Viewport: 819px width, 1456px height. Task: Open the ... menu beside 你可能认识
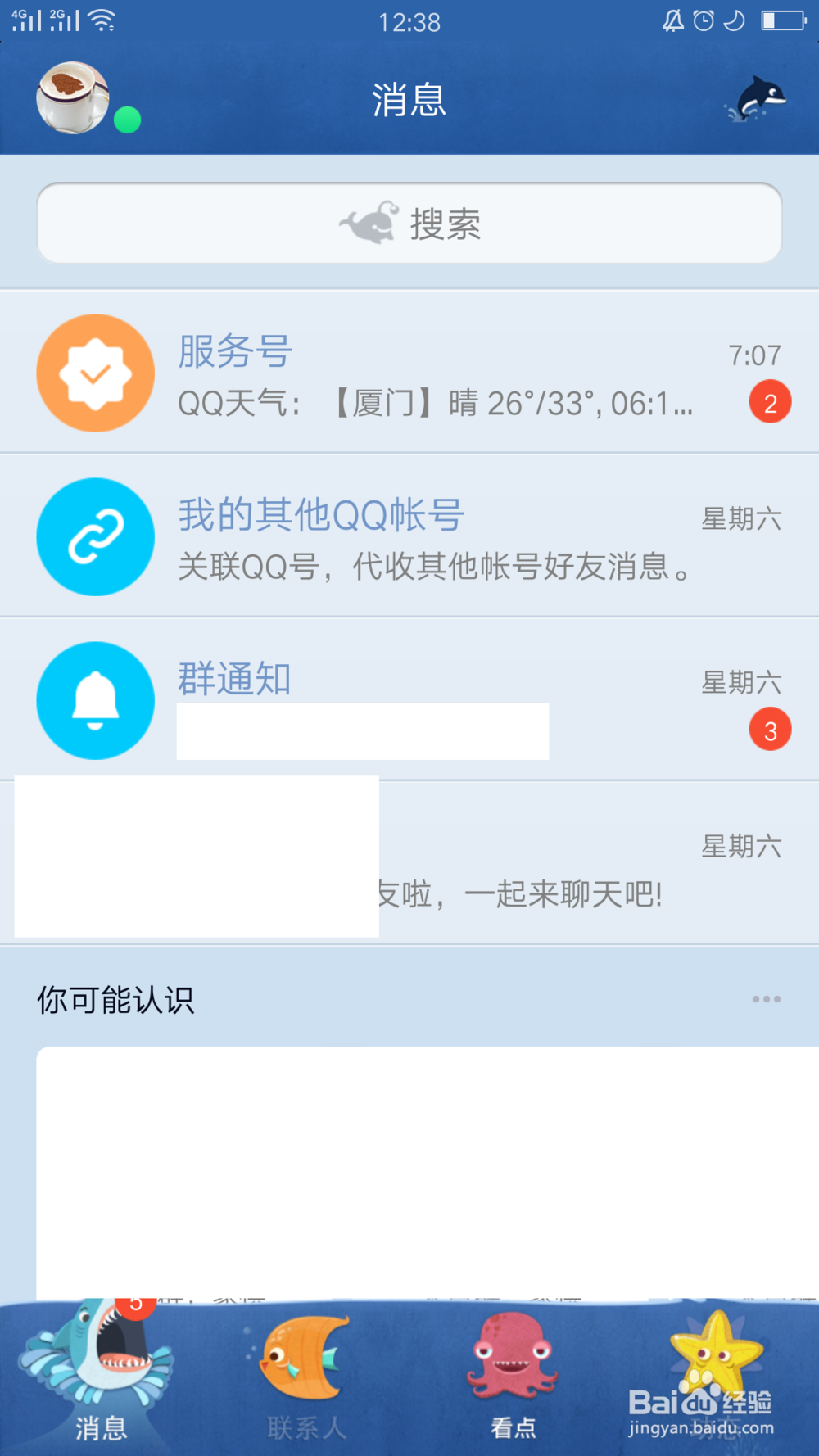click(x=766, y=997)
